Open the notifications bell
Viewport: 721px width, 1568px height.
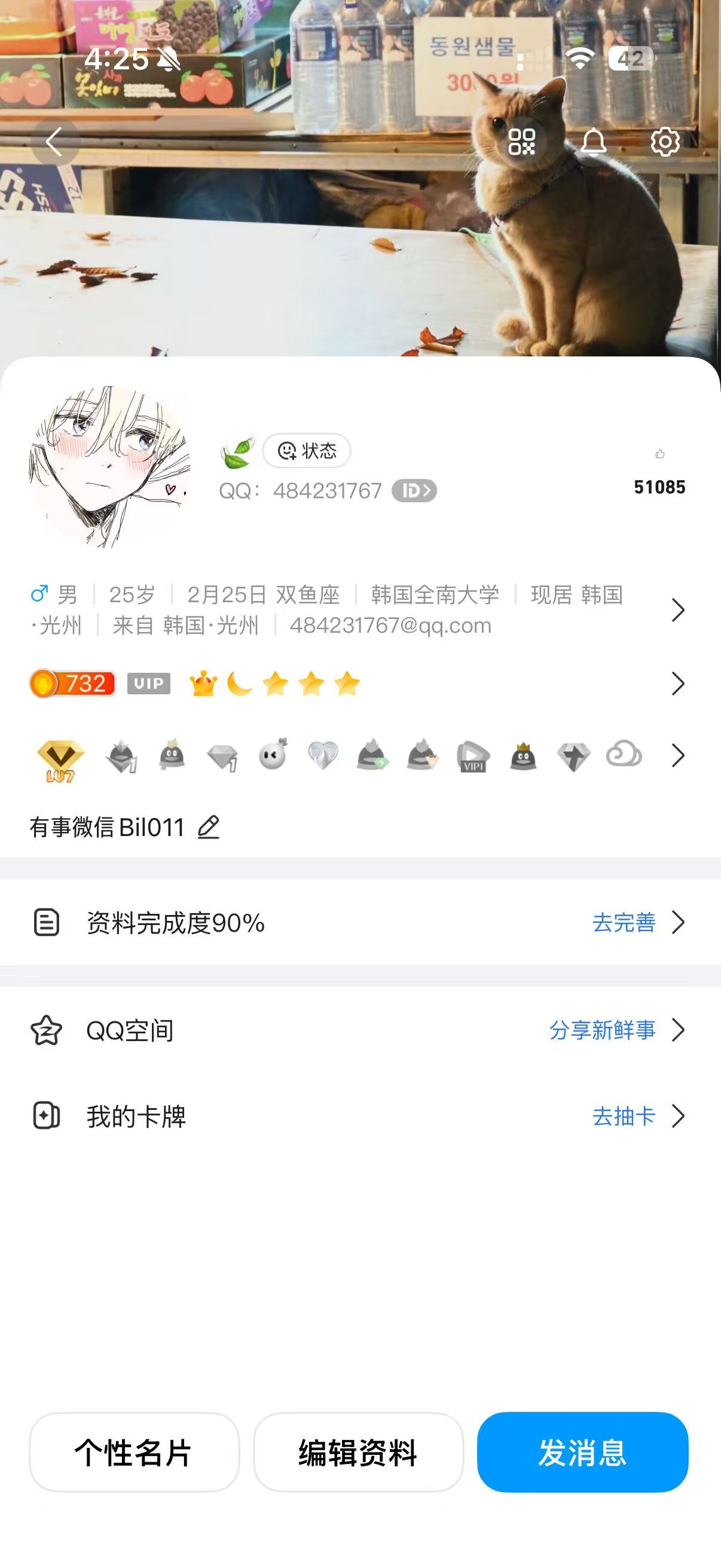(593, 142)
